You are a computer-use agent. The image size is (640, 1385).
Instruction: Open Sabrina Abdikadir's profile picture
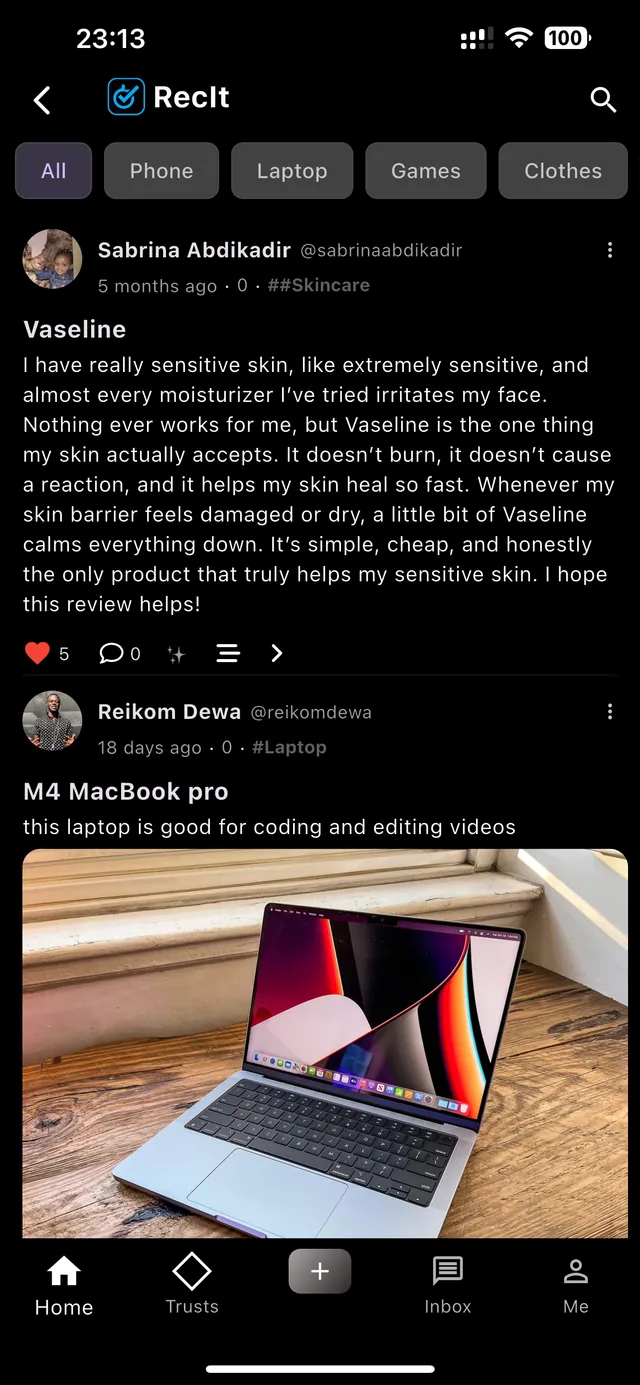click(53, 260)
